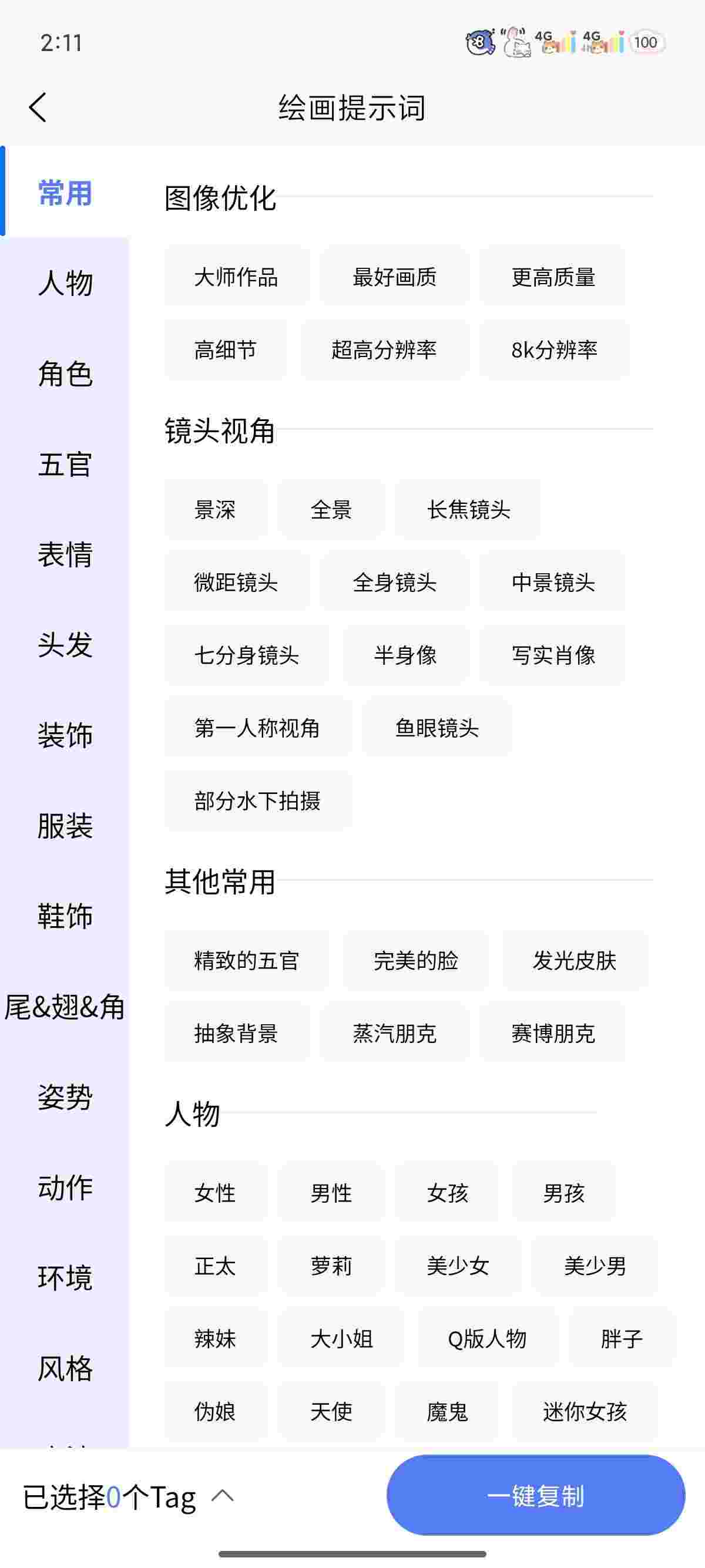Add the 赛博朋克 tag
Viewport: 705px width, 1568px height.
tap(553, 1034)
